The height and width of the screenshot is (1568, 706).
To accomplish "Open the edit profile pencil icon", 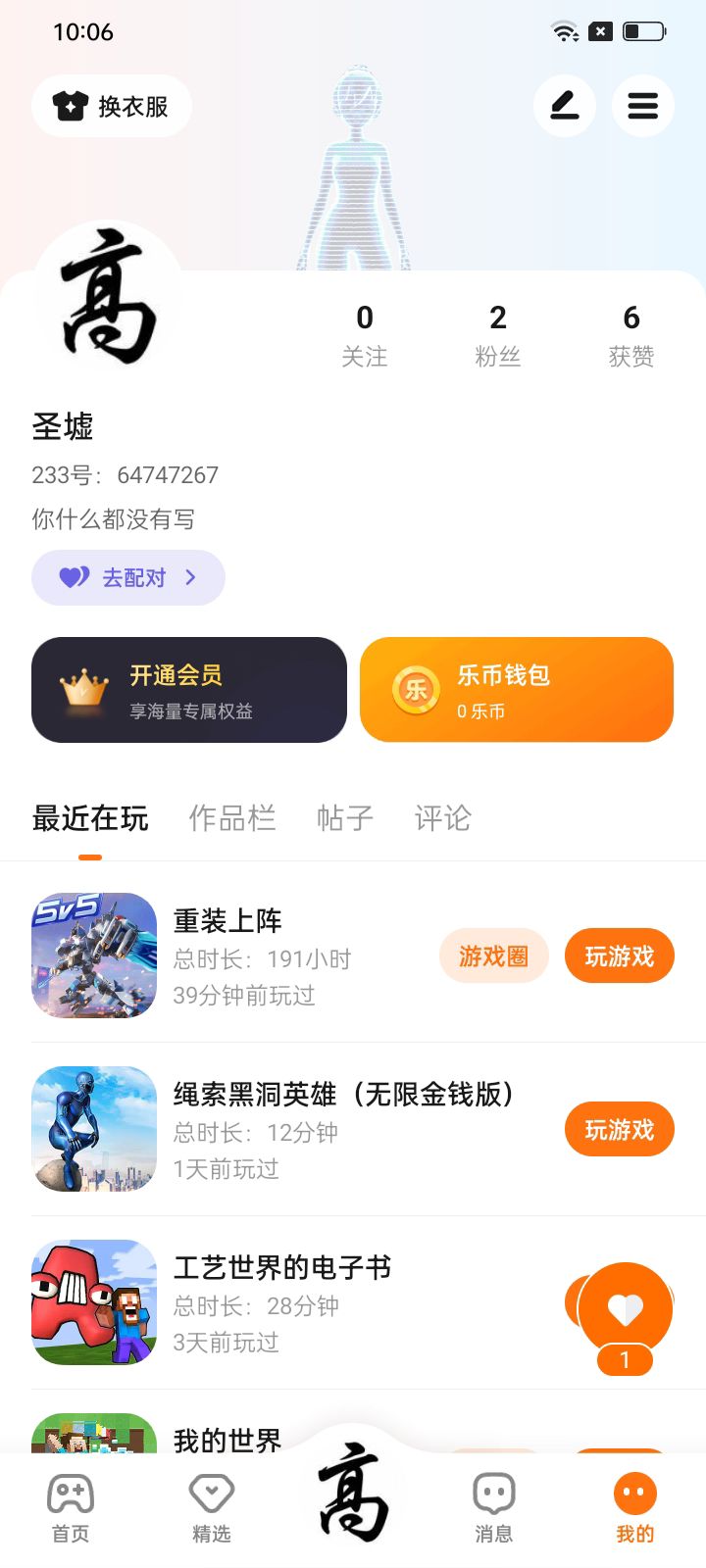I will coord(564,106).
